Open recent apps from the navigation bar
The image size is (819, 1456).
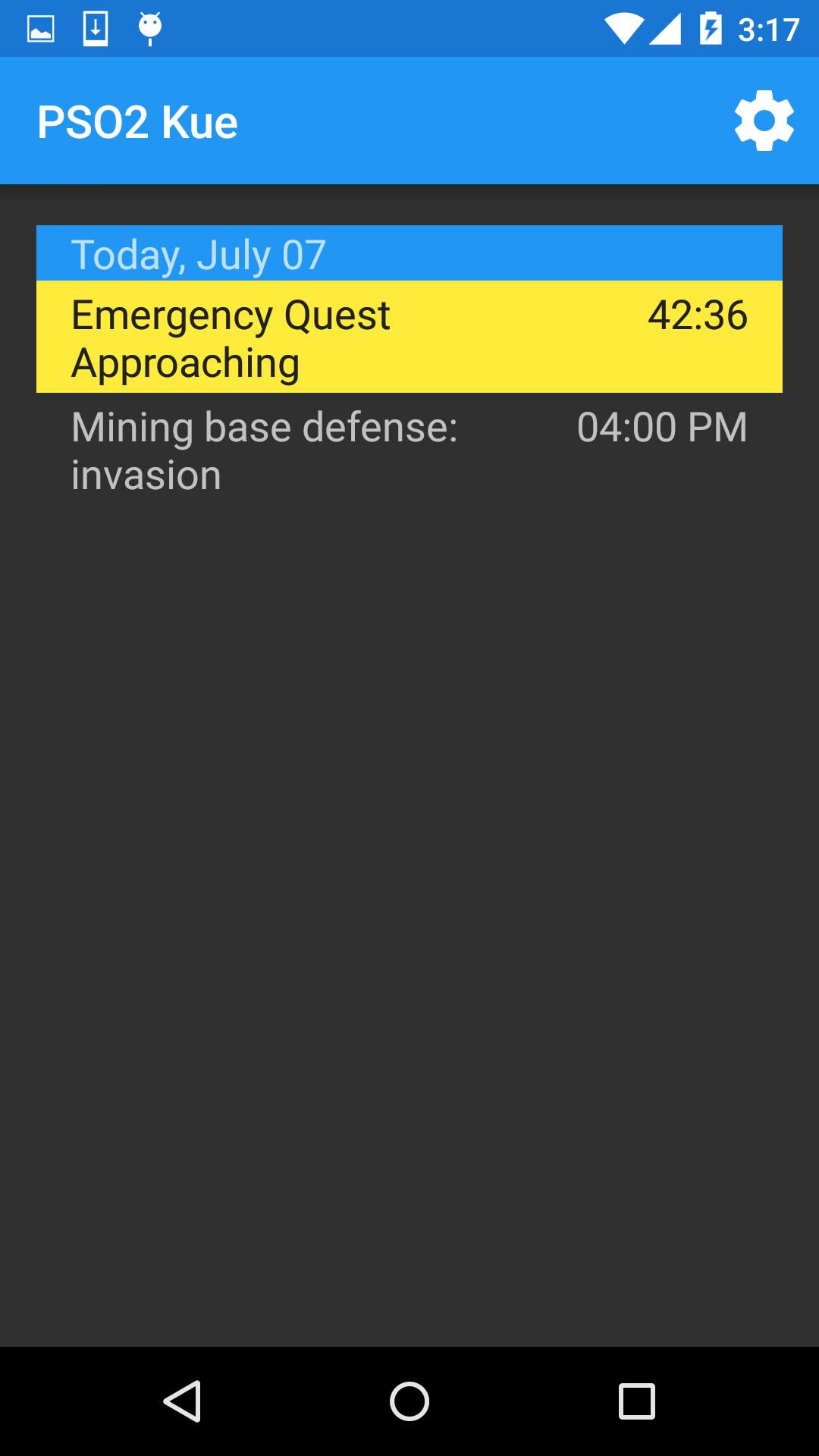coord(636,1401)
